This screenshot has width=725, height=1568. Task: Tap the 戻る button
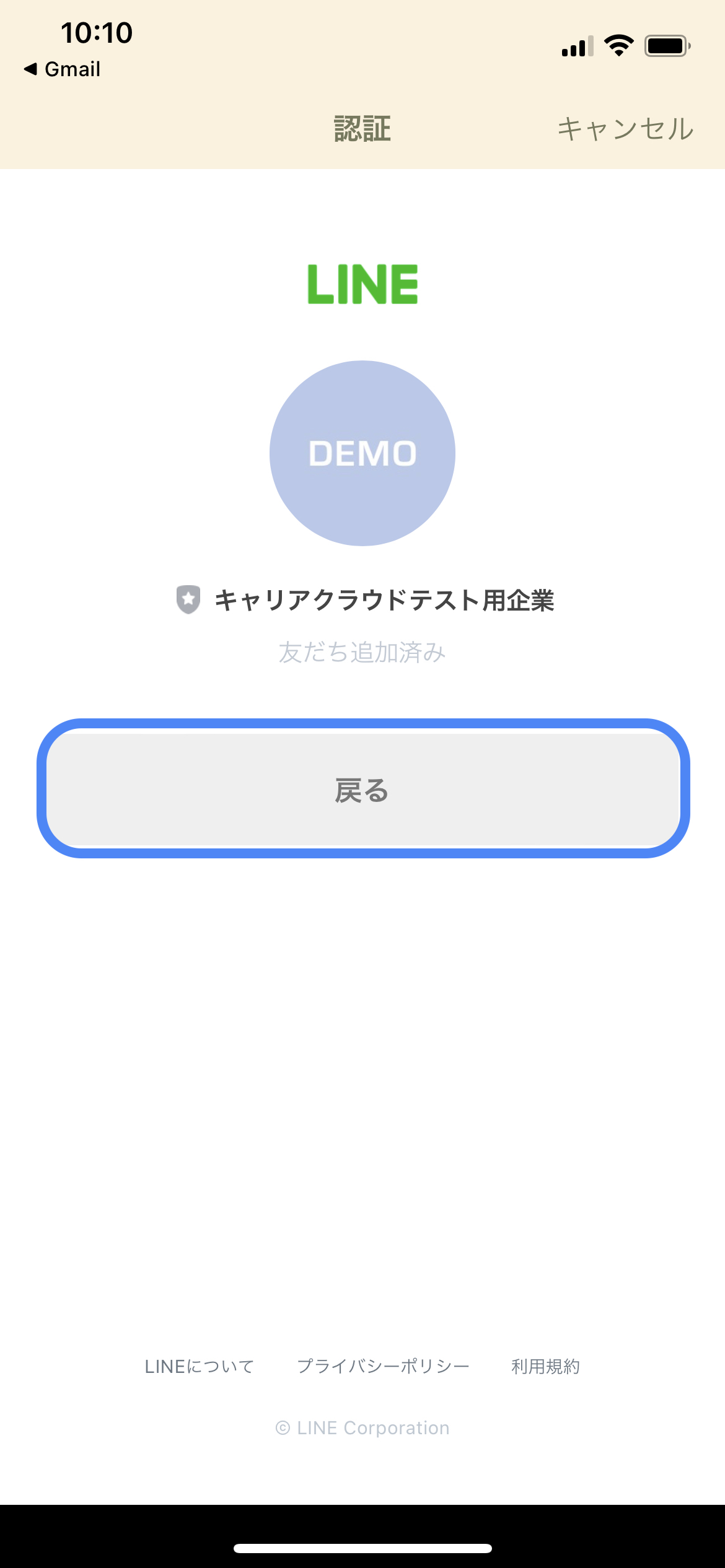363,789
